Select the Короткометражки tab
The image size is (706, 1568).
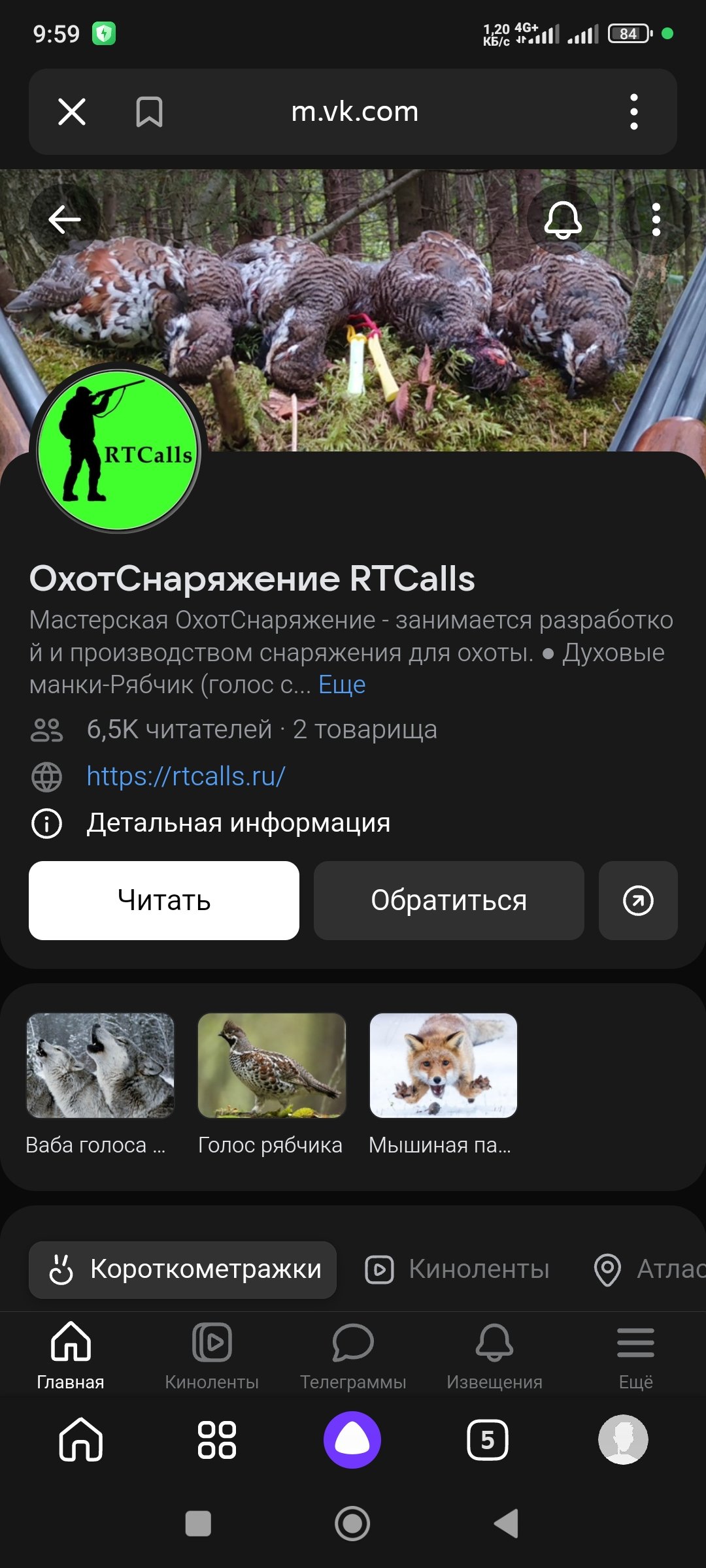[183, 1269]
